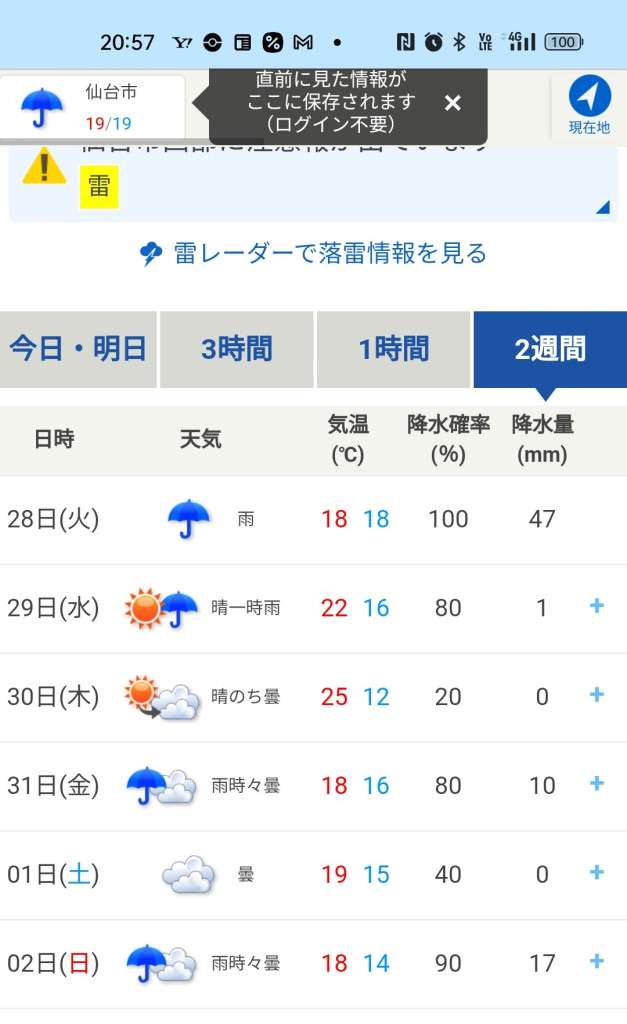Expand the 01日(土) forecast row

coord(597,873)
